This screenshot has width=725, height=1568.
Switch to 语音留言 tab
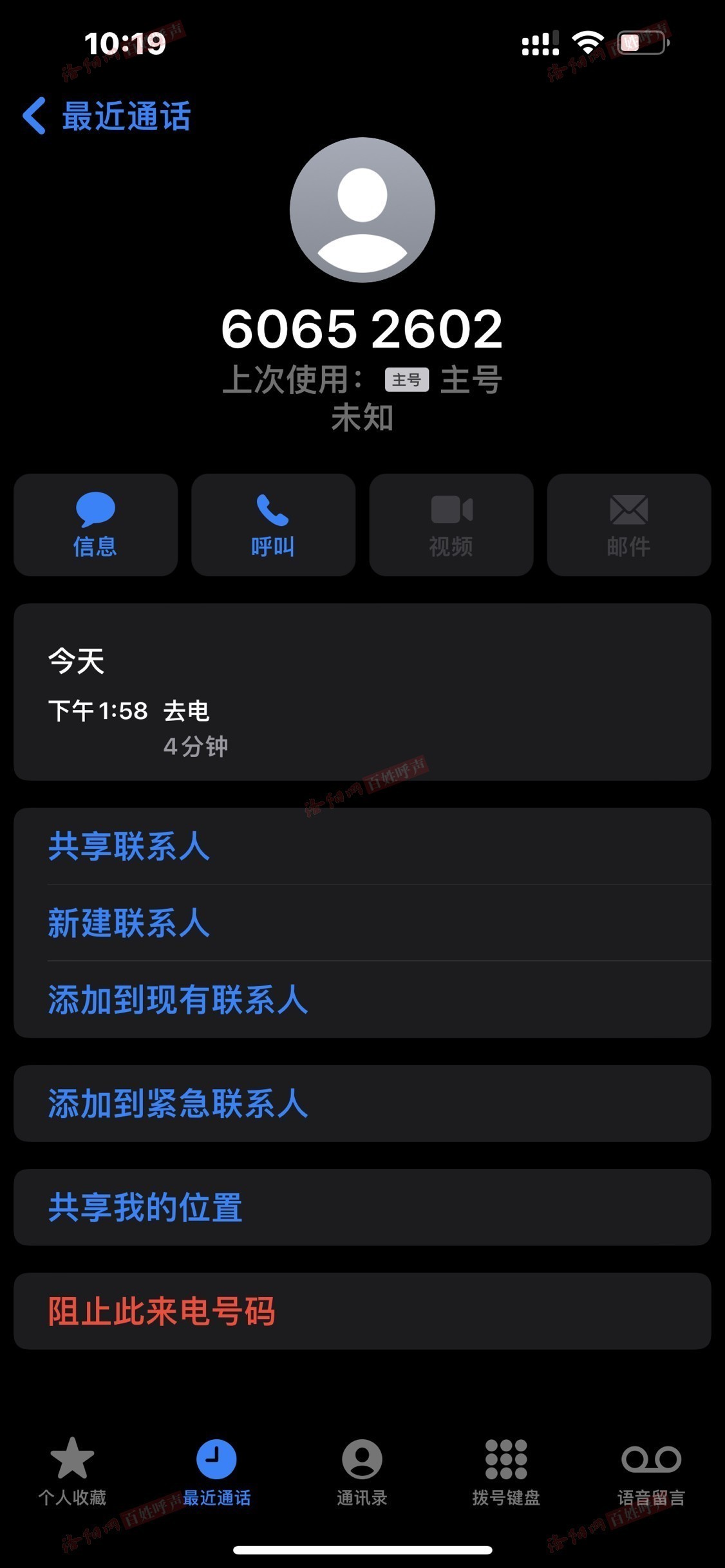(651, 1471)
